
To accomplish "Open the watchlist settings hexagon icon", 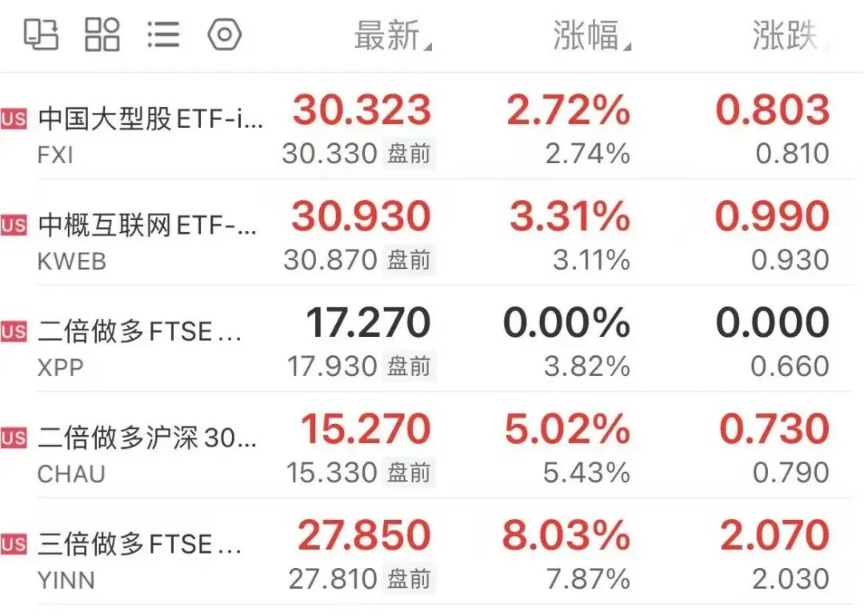I will [225, 35].
